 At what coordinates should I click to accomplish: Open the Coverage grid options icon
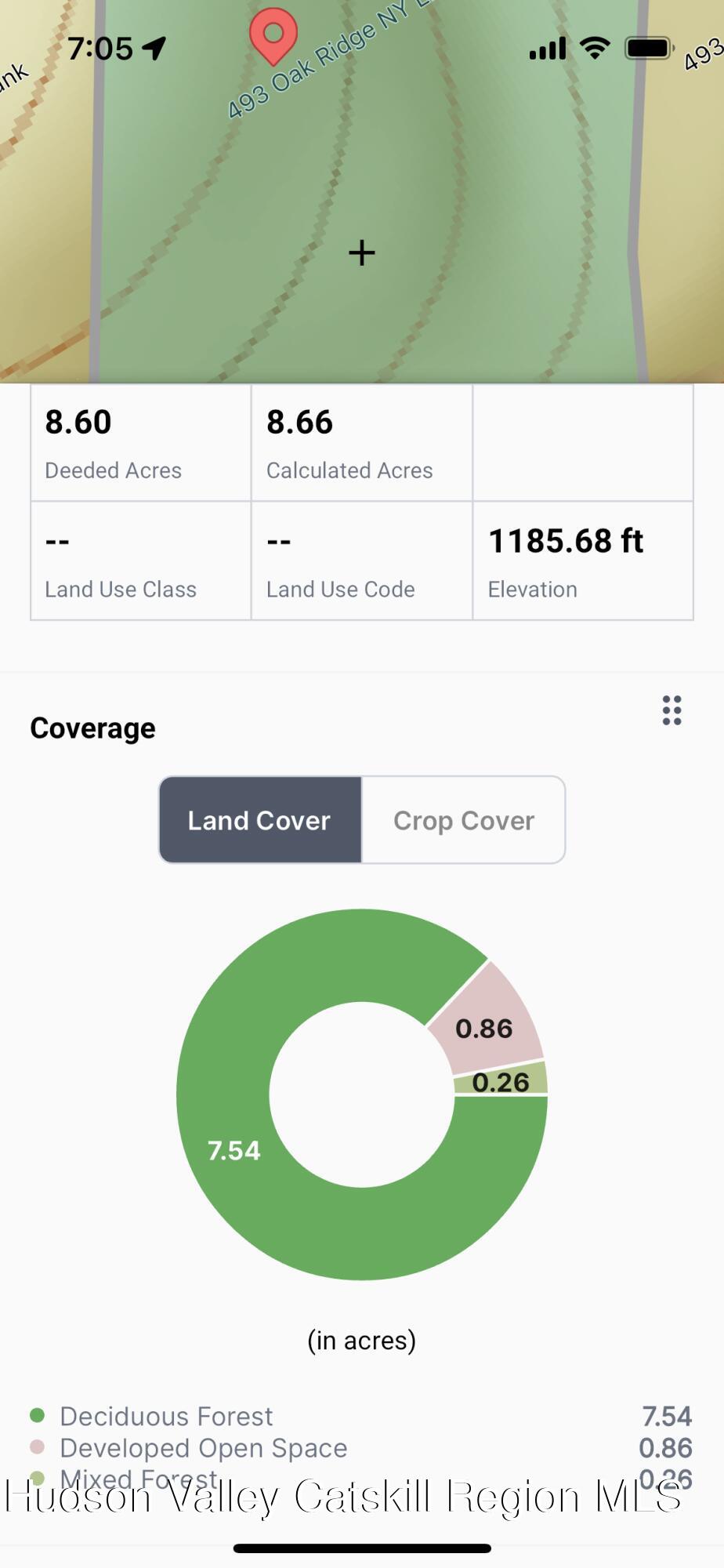click(672, 710)
